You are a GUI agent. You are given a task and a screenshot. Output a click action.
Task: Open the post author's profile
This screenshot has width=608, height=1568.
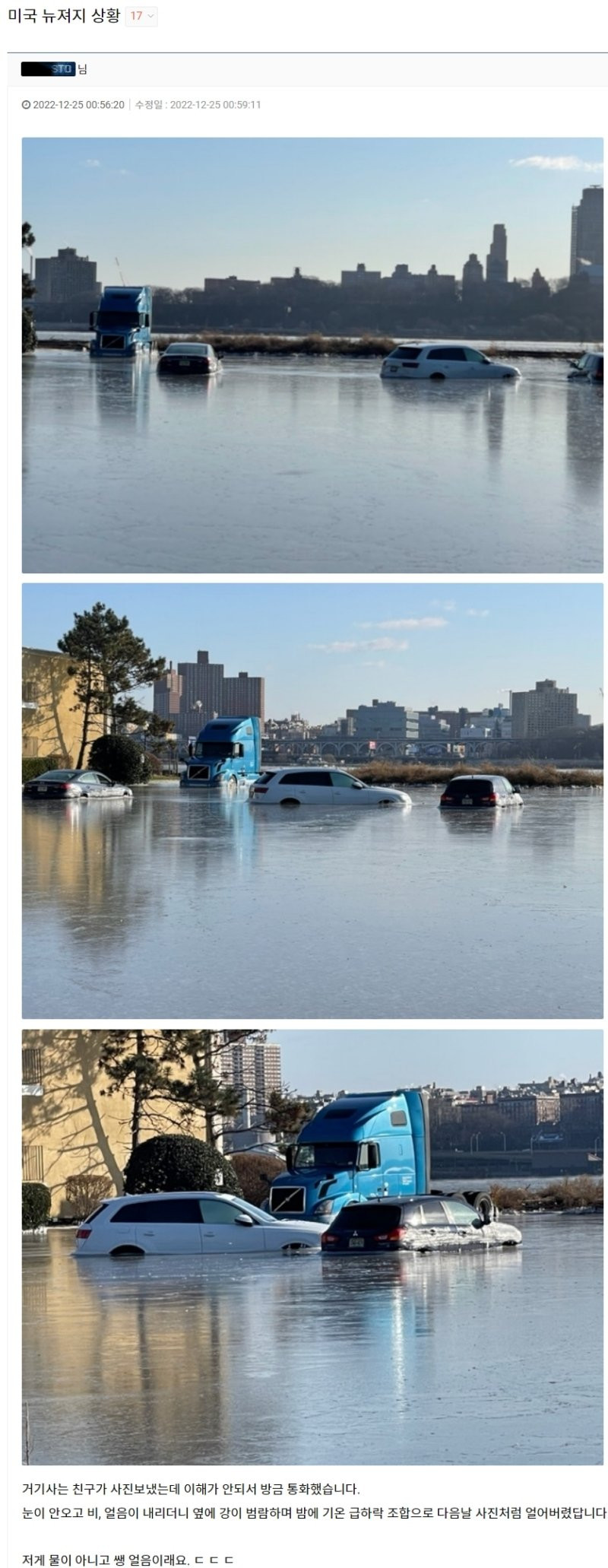point(49,70)
